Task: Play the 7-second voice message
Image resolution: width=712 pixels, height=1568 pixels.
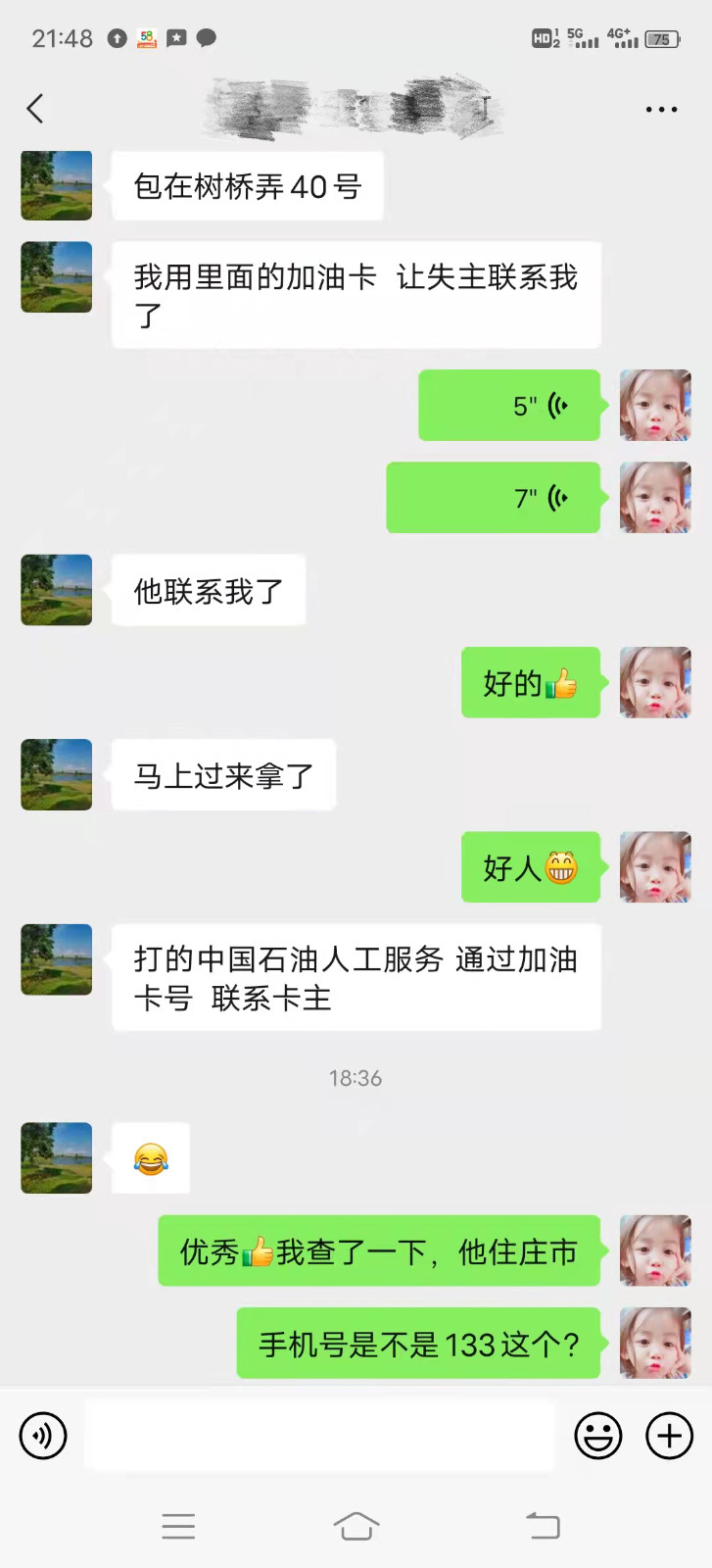Action: coord(494,498)
